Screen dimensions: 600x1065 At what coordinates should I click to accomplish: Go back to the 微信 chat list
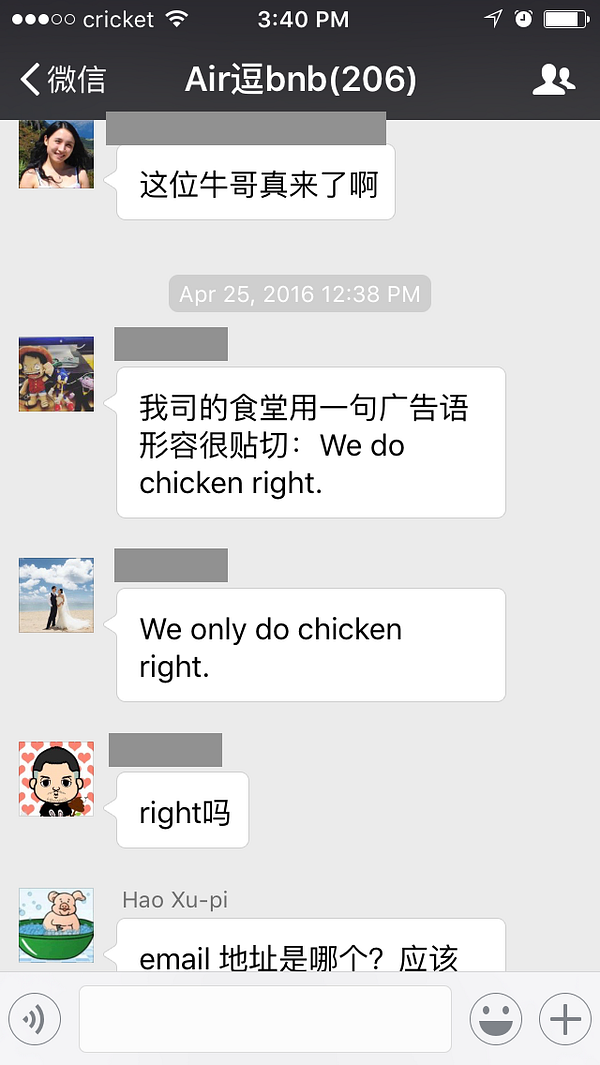click(x=62, y=80)
